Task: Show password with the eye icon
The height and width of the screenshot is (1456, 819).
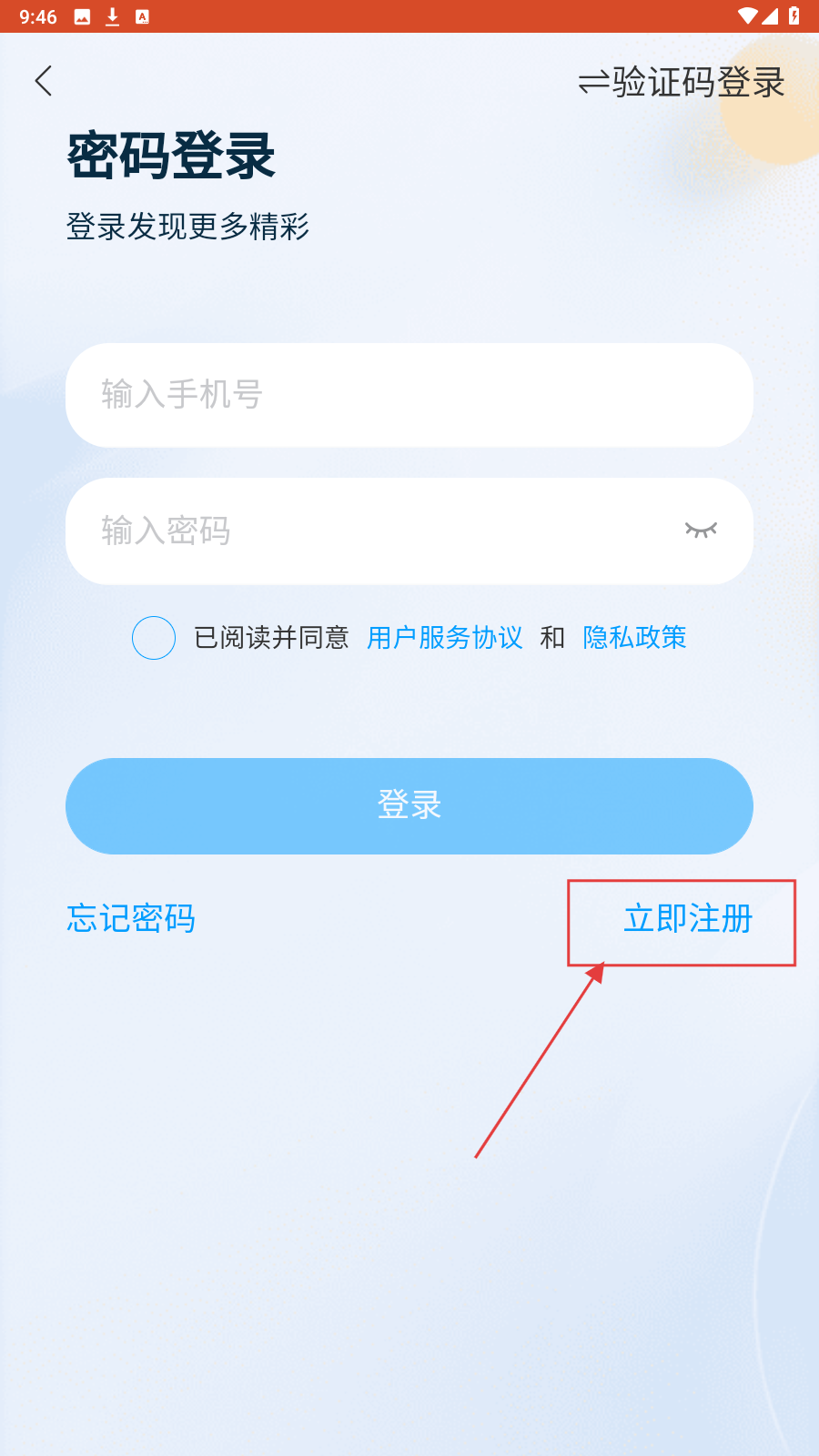Action: pyautogui.click(x=701, y=530)
